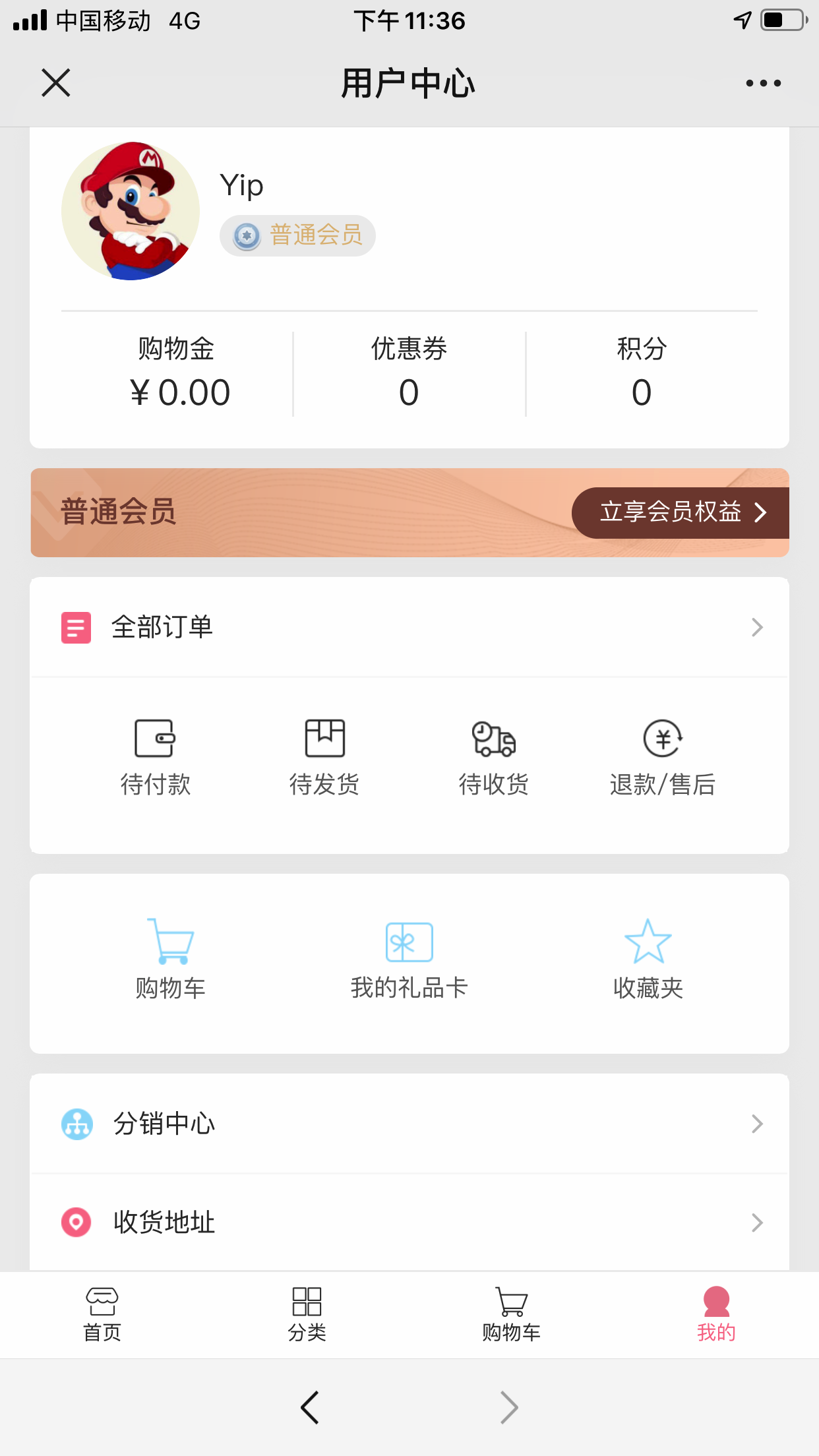The image size is (819, 1456).
Task: Open 收藏夹 favorites
Action: pos(648,959)
